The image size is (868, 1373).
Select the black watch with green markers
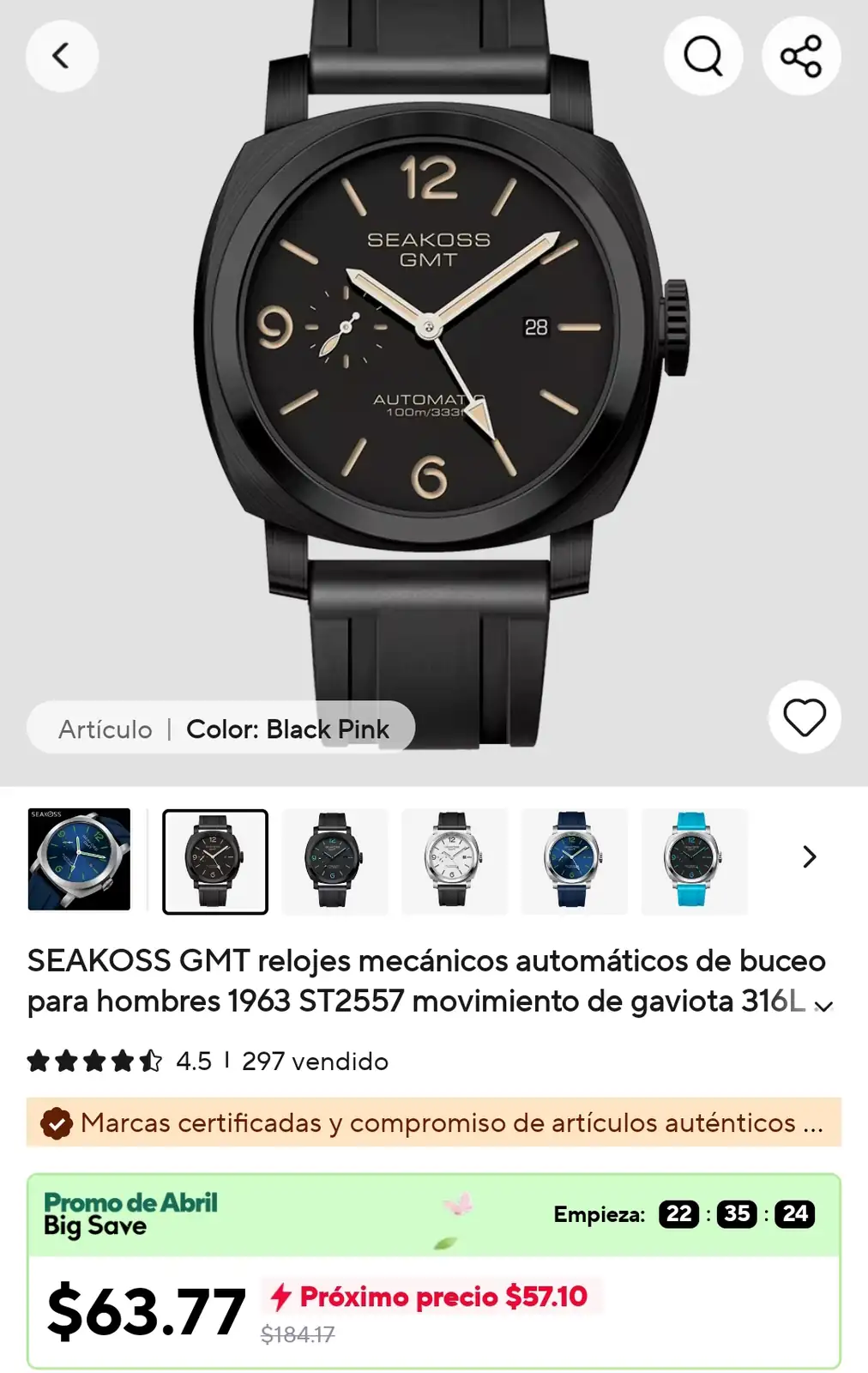[x=334, y=860]
